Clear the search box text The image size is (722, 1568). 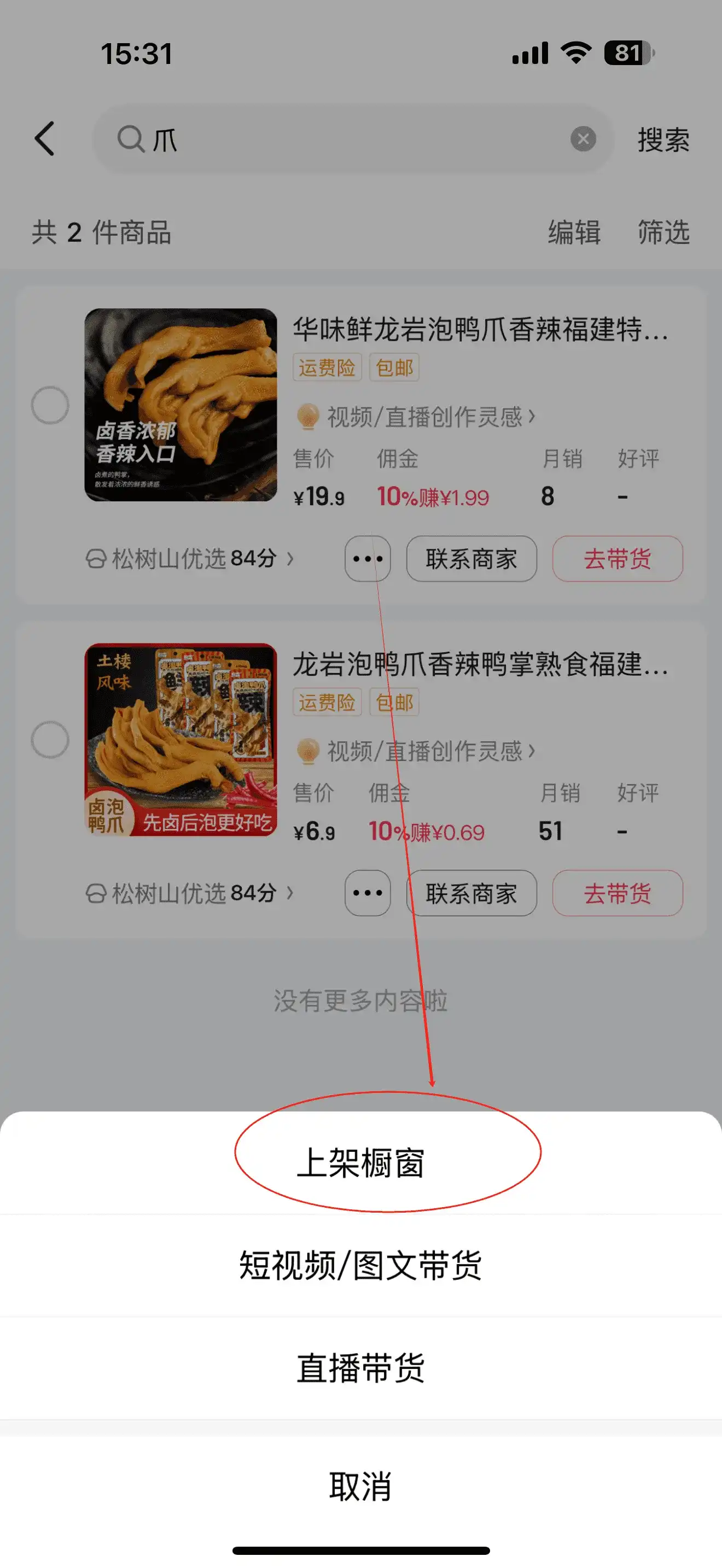click(583, 139)
